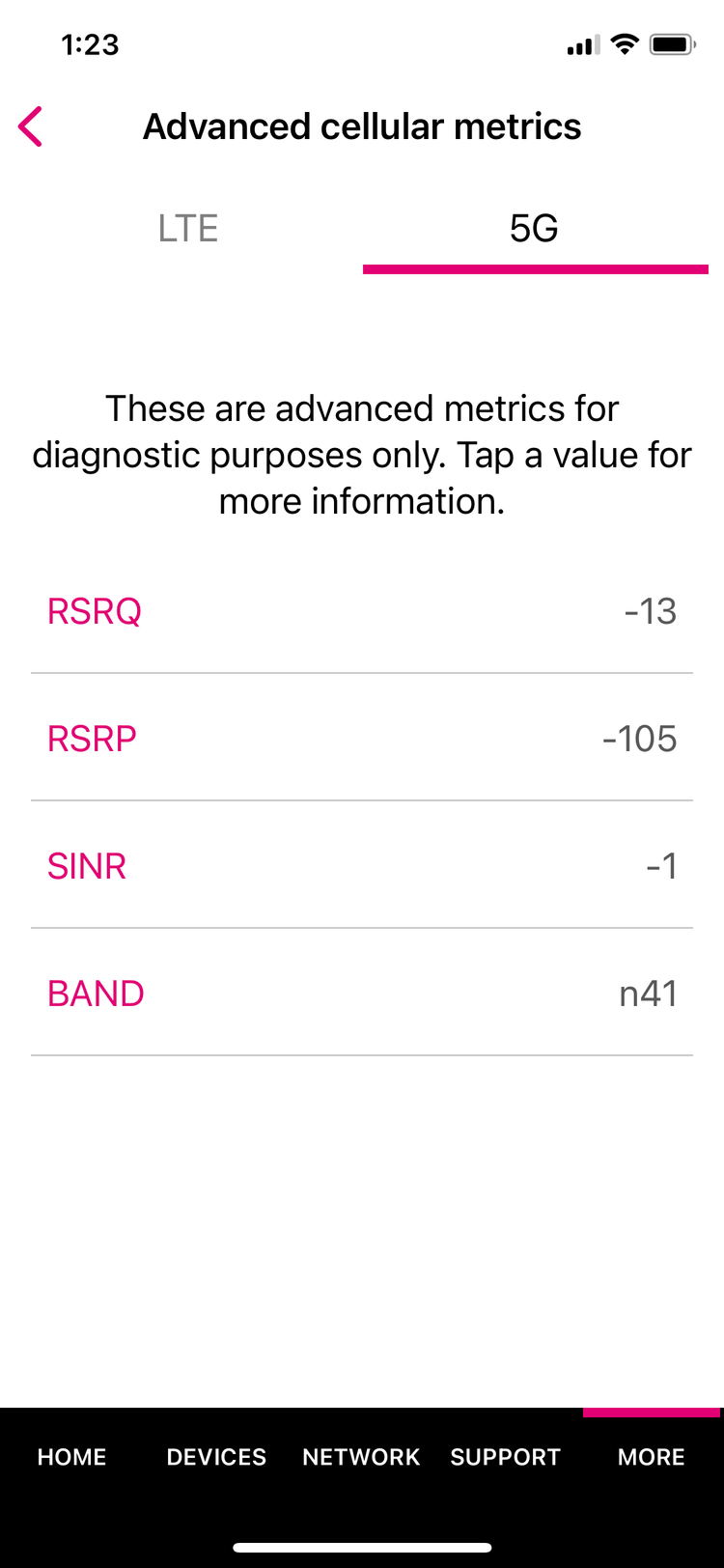
Task: Open the DEVICES tab
Action: click(x=216, y=1457)
